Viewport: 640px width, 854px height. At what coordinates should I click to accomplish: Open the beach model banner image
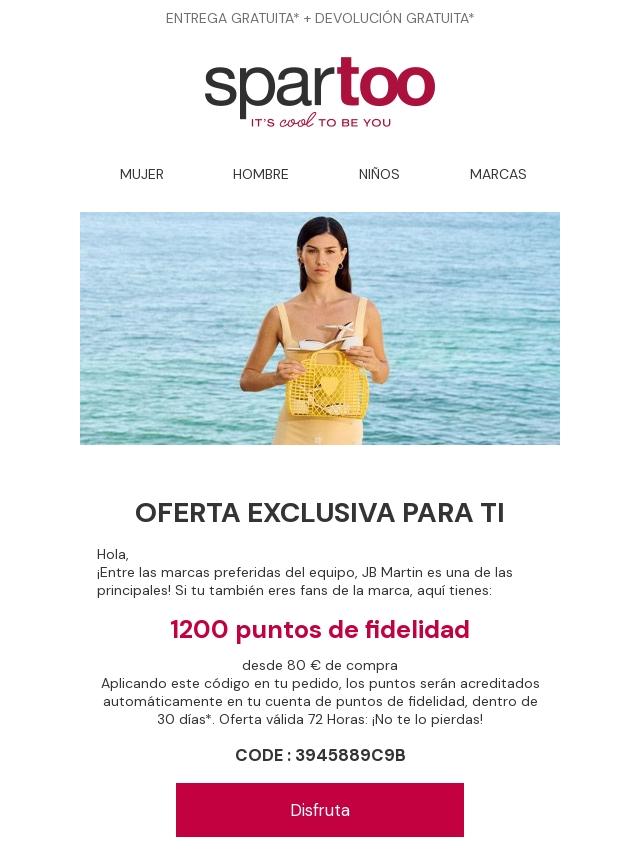(x=320, y=328)
